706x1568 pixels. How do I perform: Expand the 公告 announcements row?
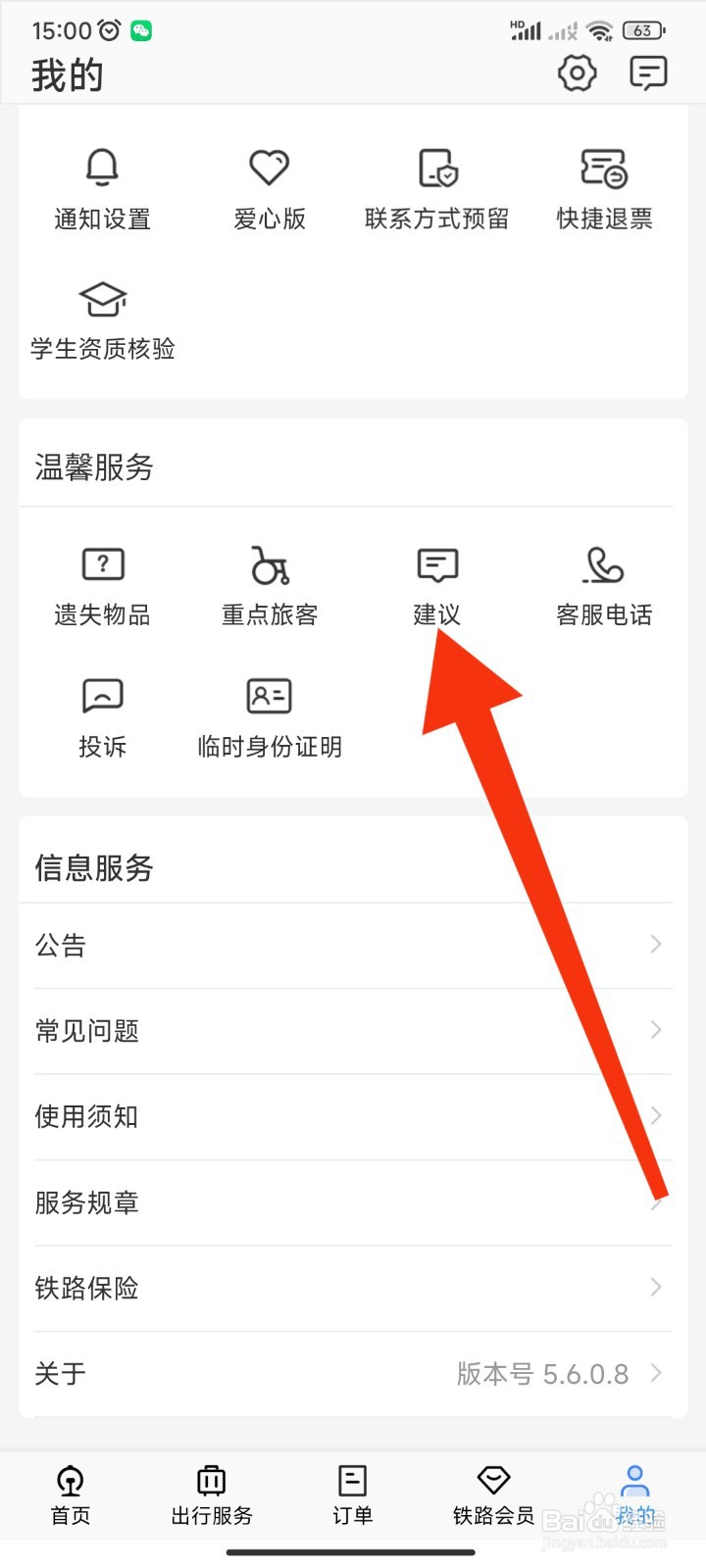click(x=353, y=944)
